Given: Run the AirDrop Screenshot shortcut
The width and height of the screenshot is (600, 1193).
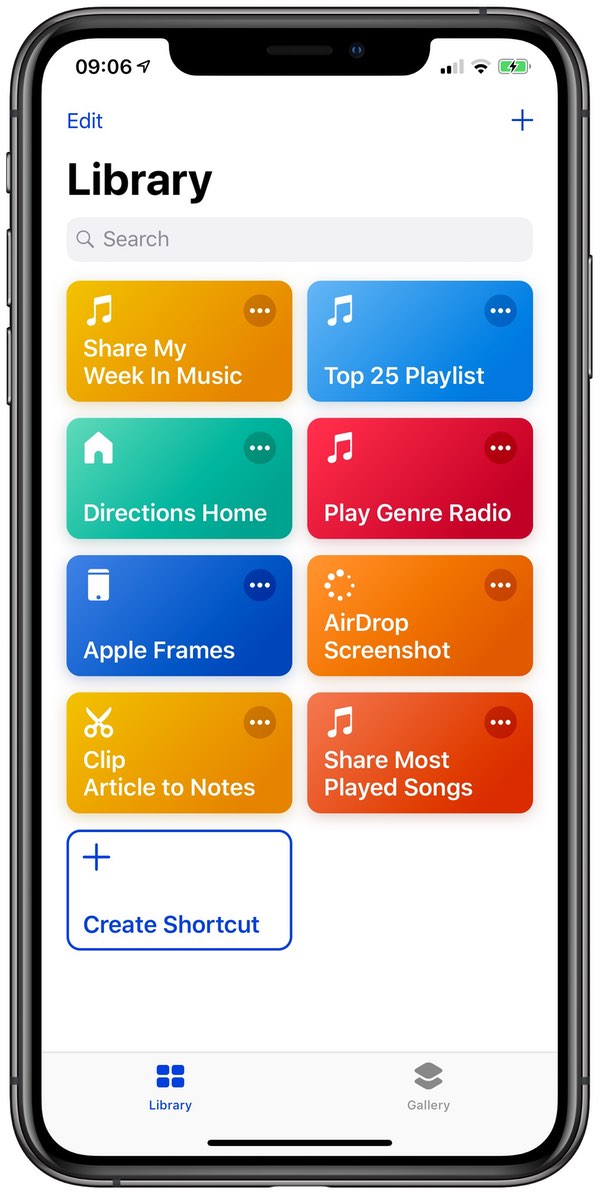Looking at the screenshot, I should [400, 637].
